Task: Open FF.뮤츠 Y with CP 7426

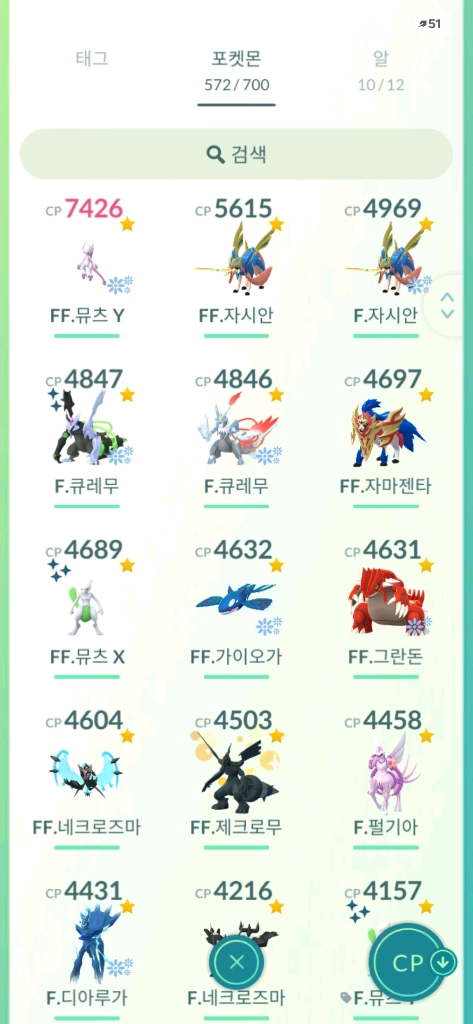Action: point(88,266)
